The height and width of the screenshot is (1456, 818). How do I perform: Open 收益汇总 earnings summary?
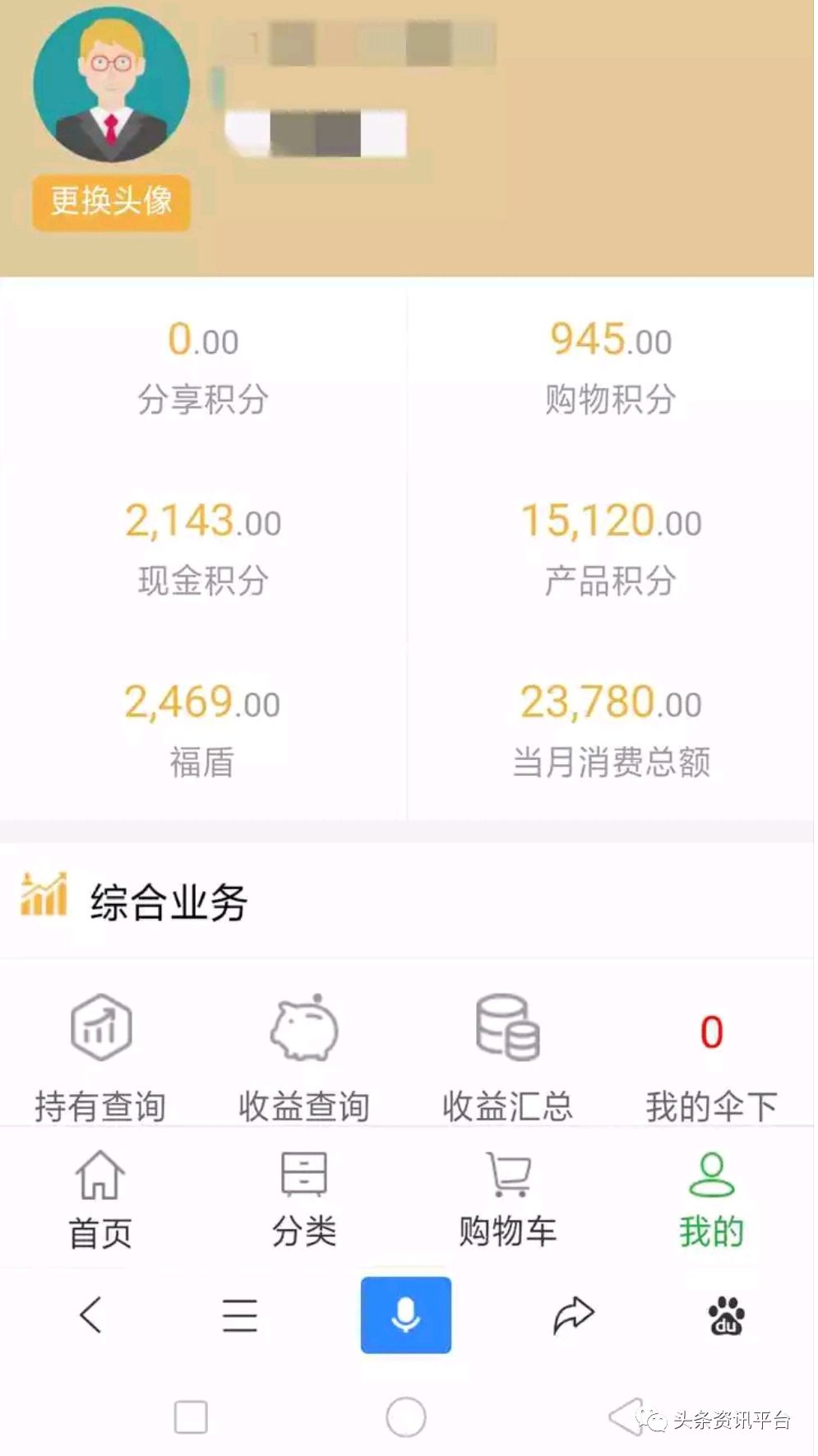tap(507, 1058)
